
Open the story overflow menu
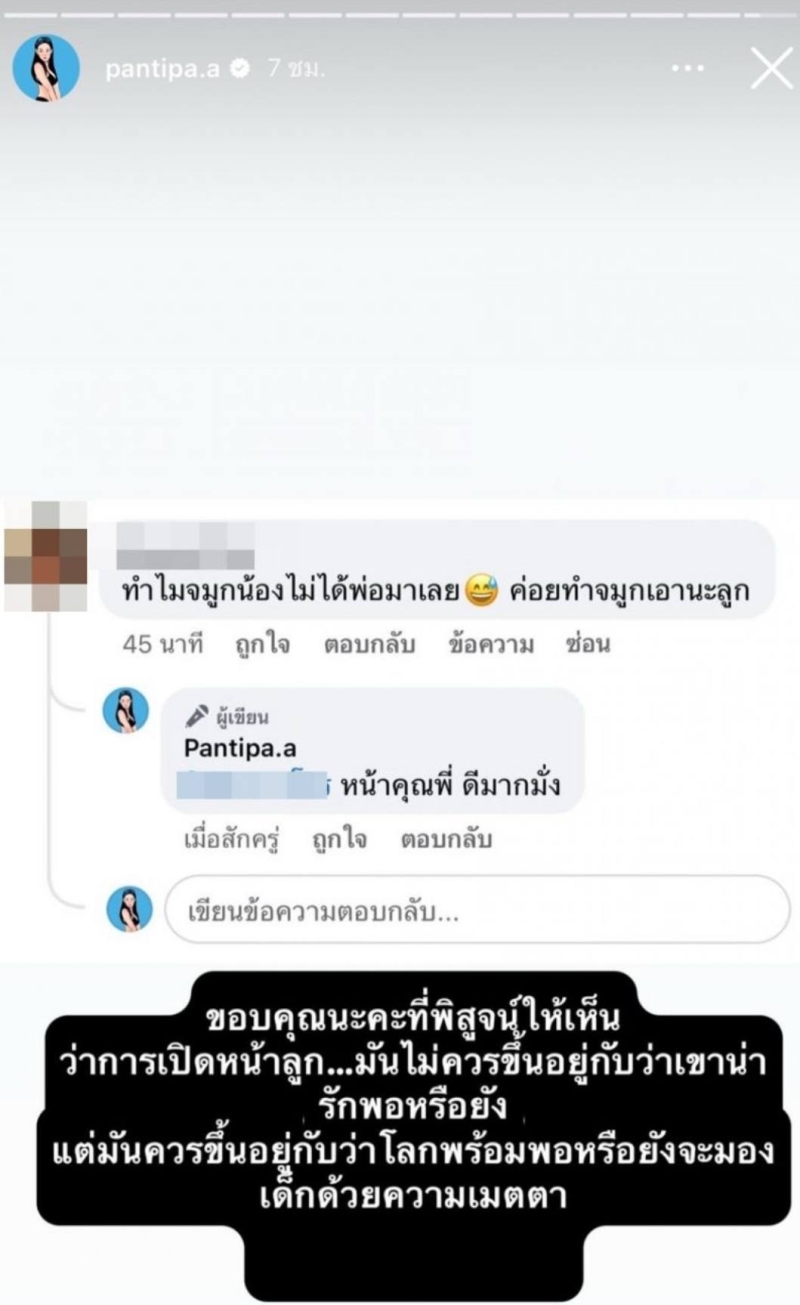pos(689,69)
